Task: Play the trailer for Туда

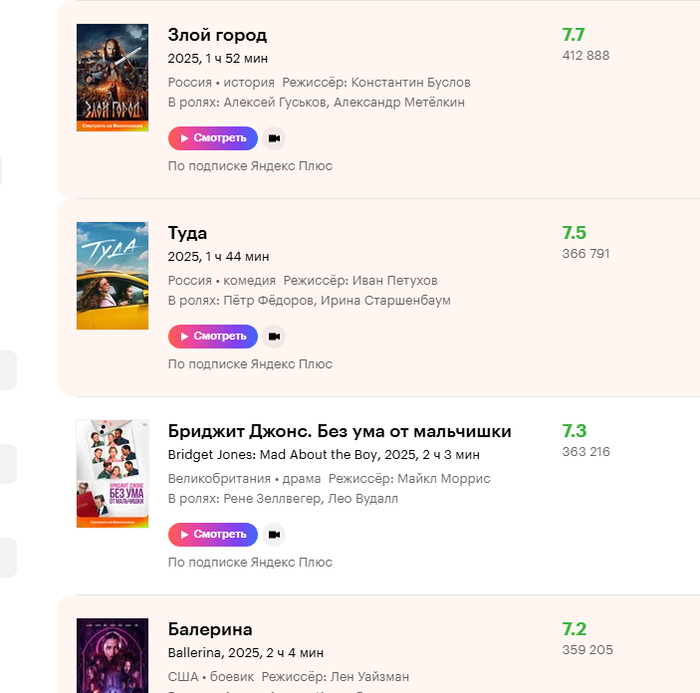Action: [x=274, y=336]
